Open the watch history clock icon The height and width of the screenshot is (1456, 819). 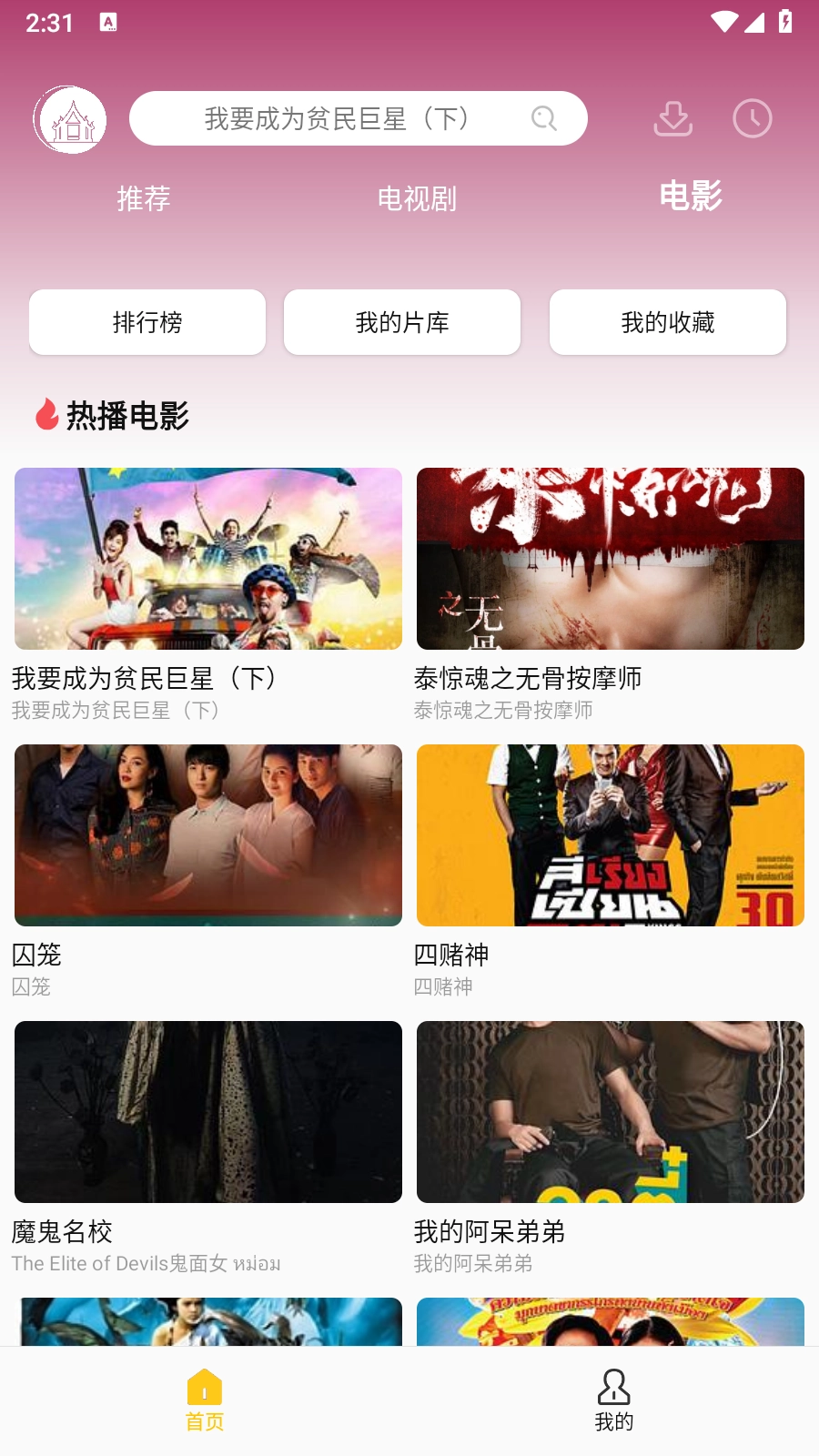753,118
